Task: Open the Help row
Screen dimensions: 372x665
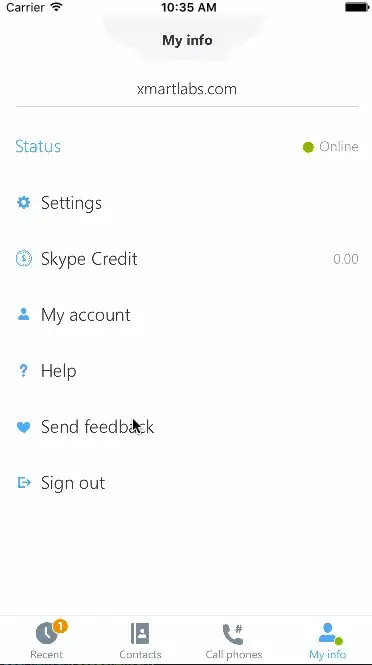Action: [x=187, y=371]
